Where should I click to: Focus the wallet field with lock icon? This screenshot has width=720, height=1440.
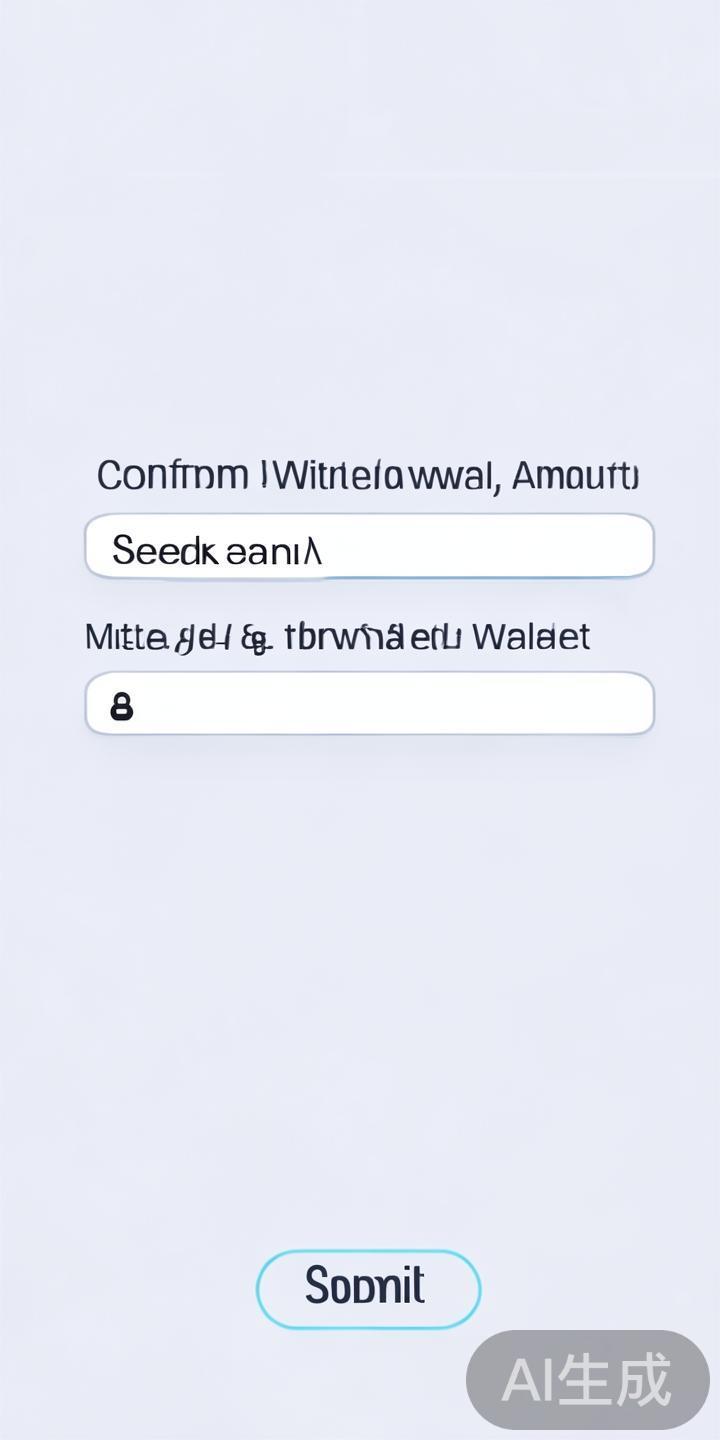coord(369,704)
